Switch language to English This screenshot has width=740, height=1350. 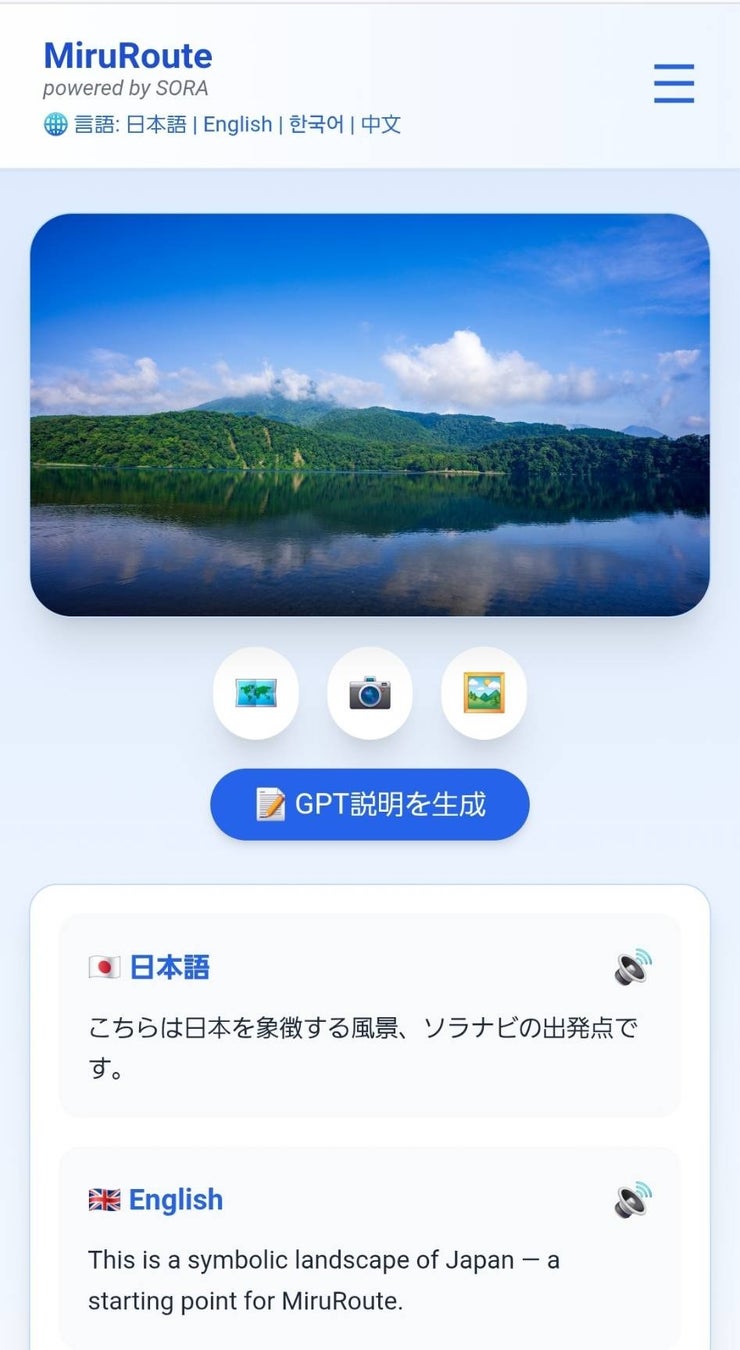tap(238, 125)
